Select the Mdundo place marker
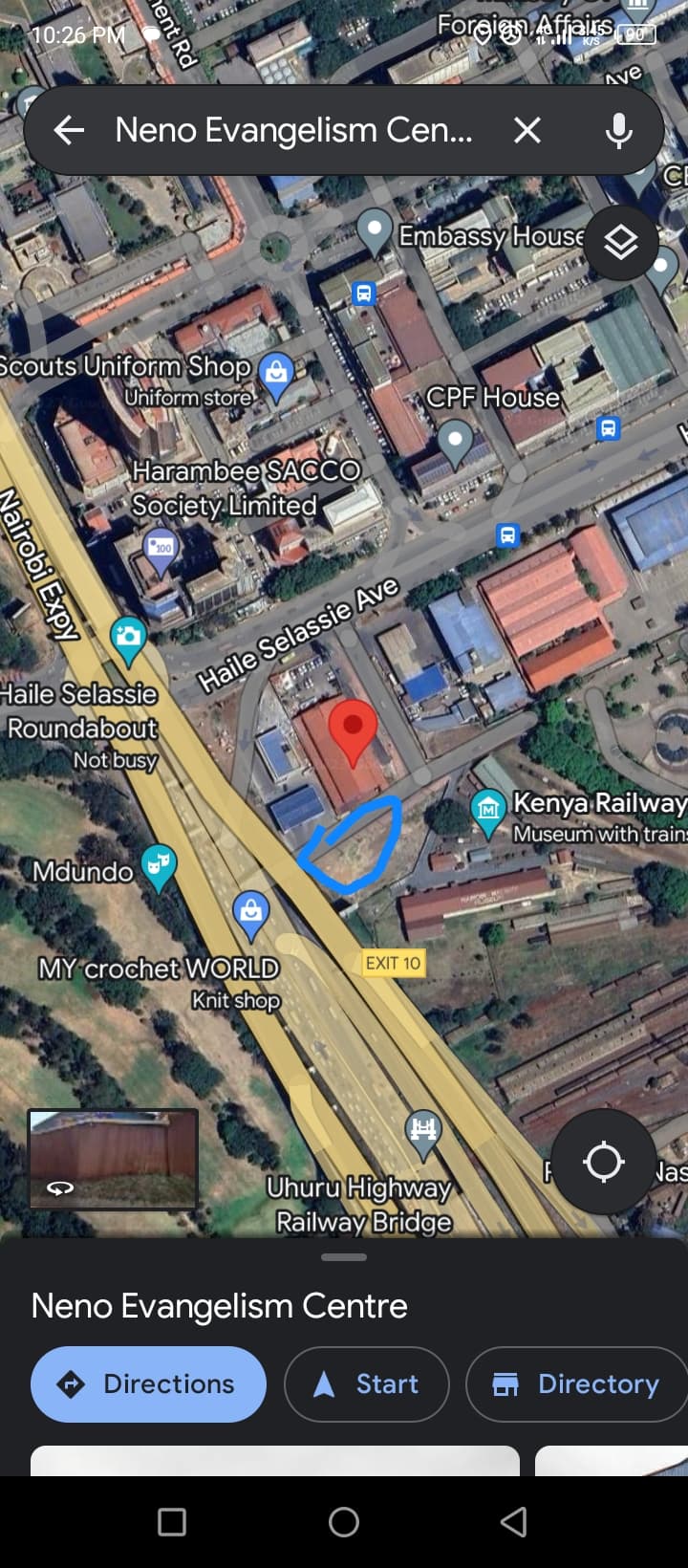This screenshot has width=688, height=1568. point(158,865)
